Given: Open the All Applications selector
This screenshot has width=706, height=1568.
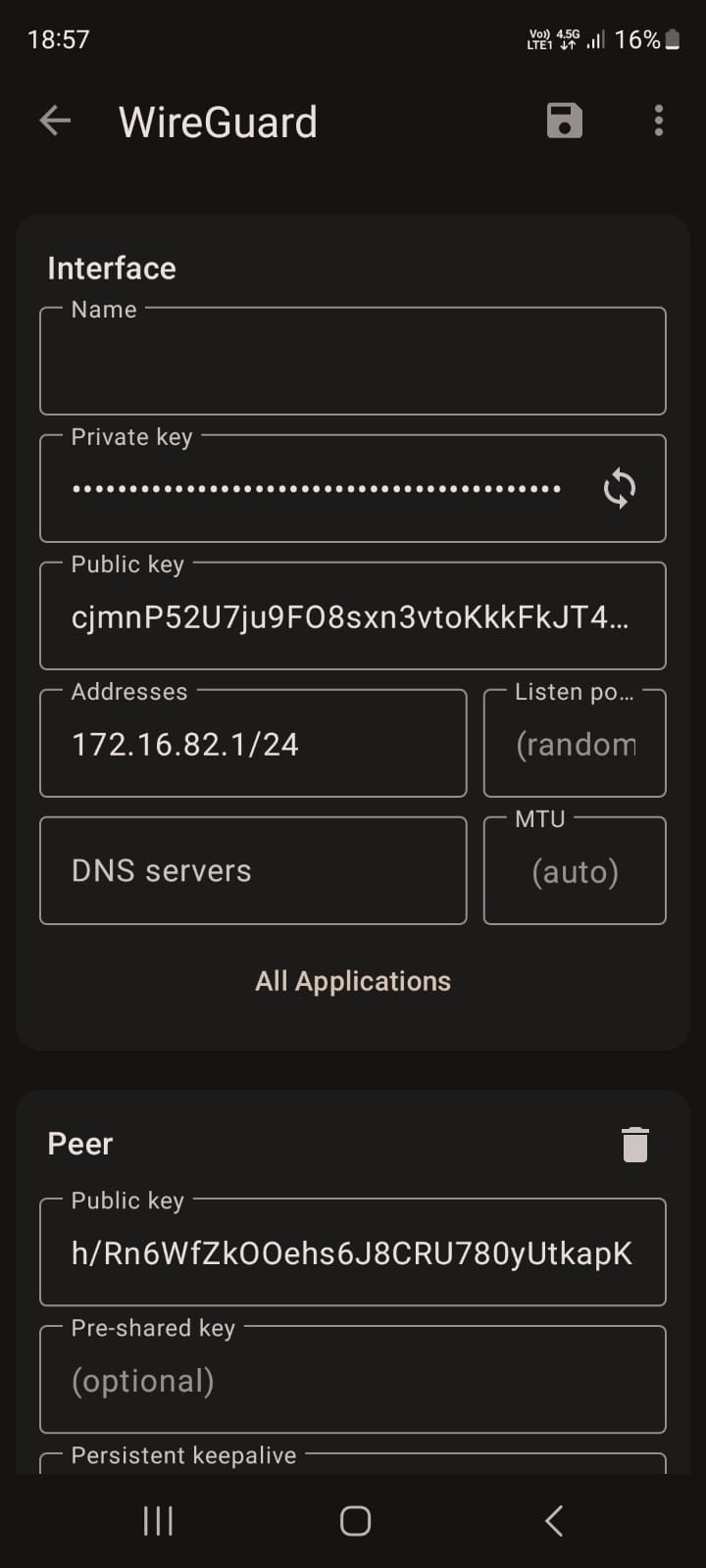Looking at the screenshot, I should pyautogui.click(x=353, y=981).
